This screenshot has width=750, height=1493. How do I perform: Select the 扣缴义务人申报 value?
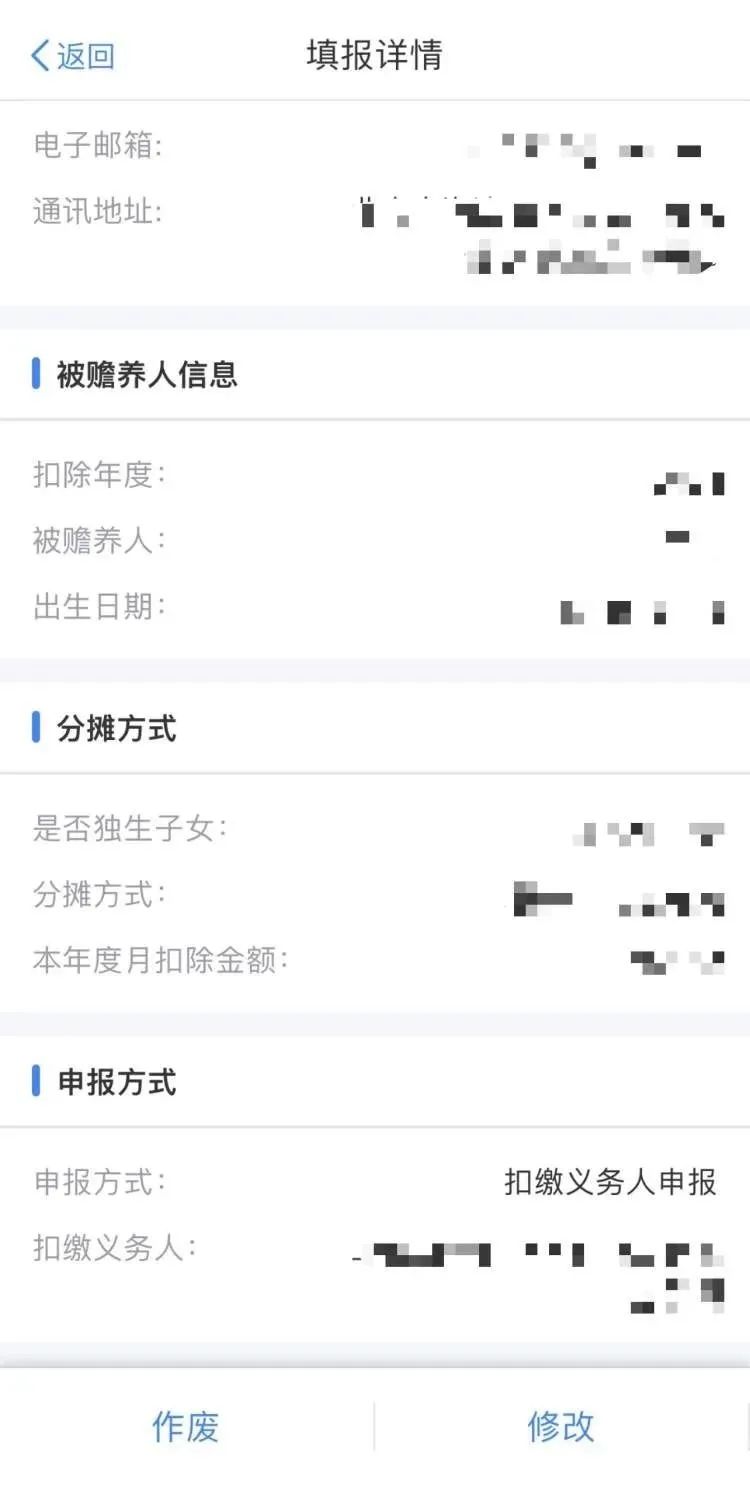[610, 1182]
